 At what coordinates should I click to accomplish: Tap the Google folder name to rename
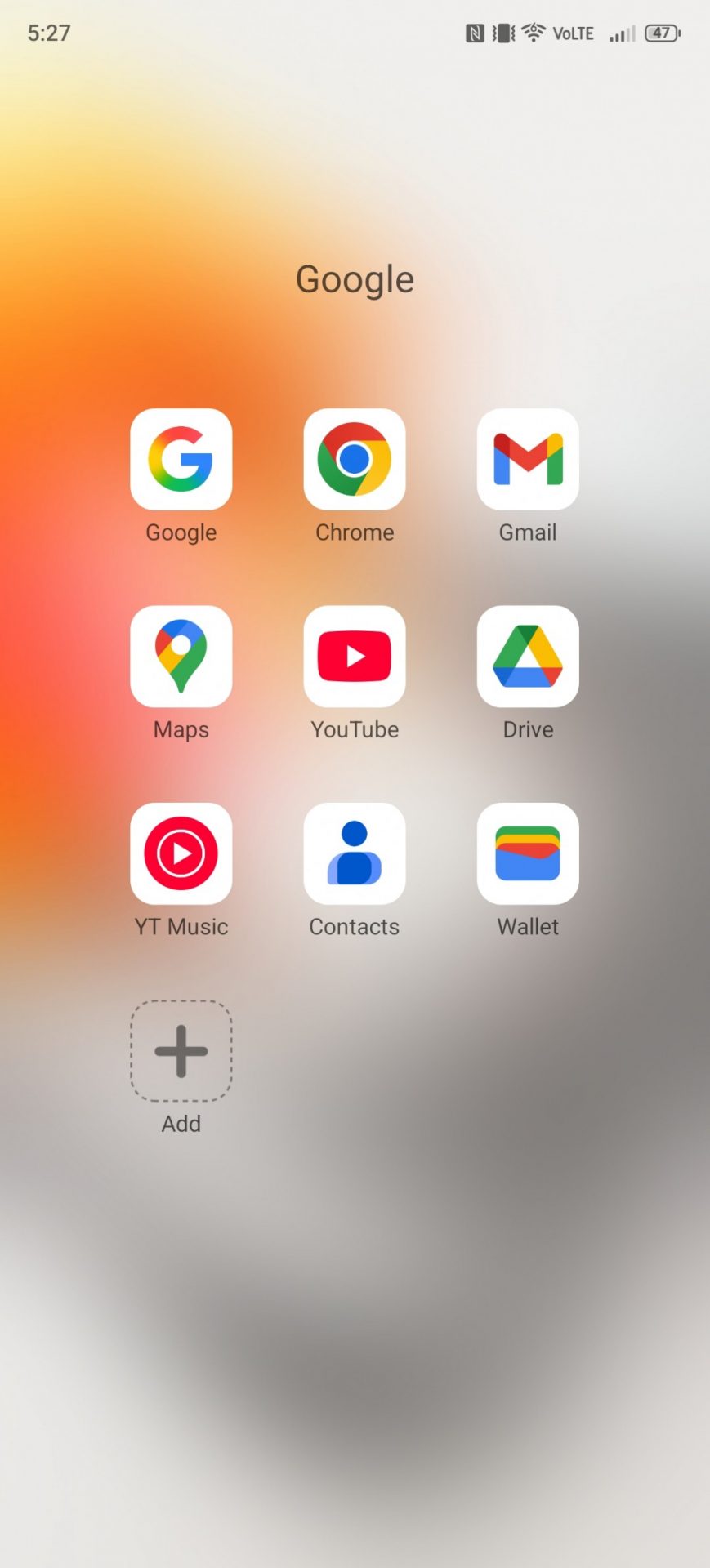(355, 279)
